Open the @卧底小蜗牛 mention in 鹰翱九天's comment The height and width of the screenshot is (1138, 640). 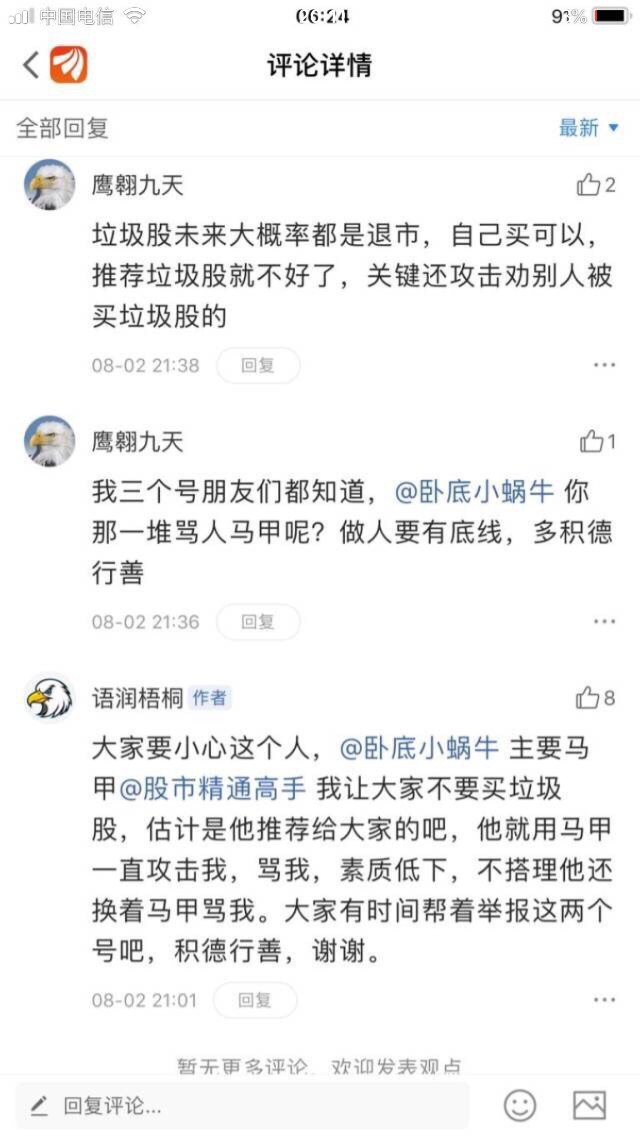click(x=473, y=493)
